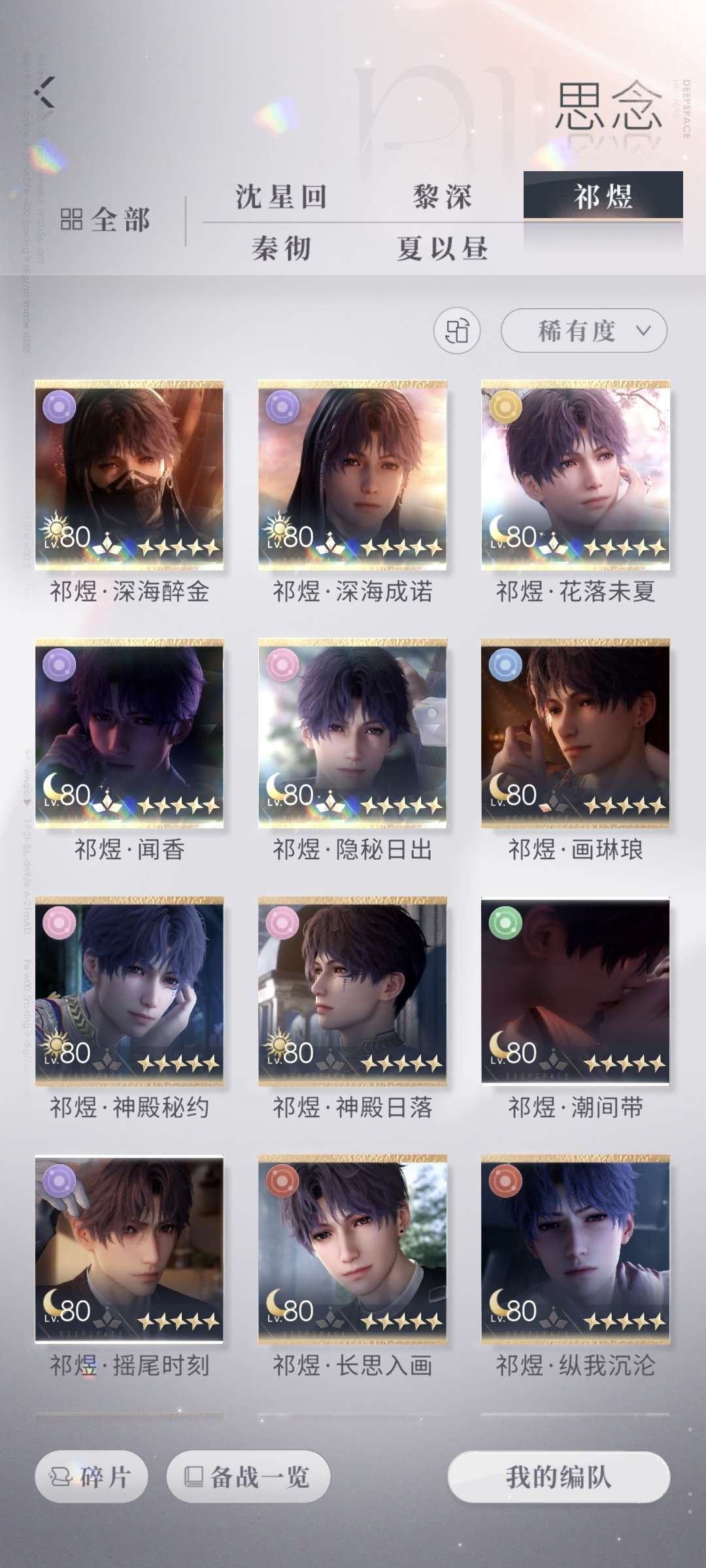This screenshot has height=1568, width=706.
Task: View the 祁煜·花落未夏 card
Action: coord(575,475)
